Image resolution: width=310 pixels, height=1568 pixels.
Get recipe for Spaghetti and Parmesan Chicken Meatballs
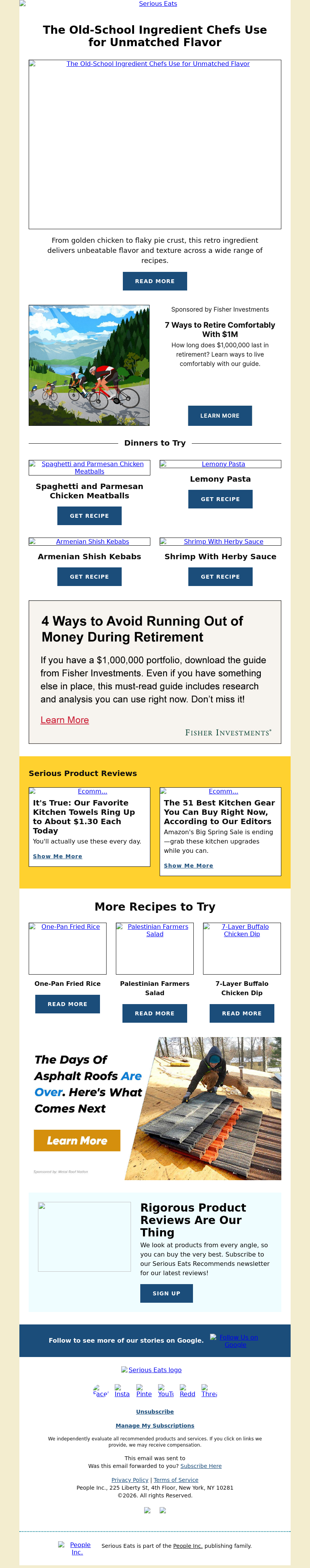tap(90, 515)
